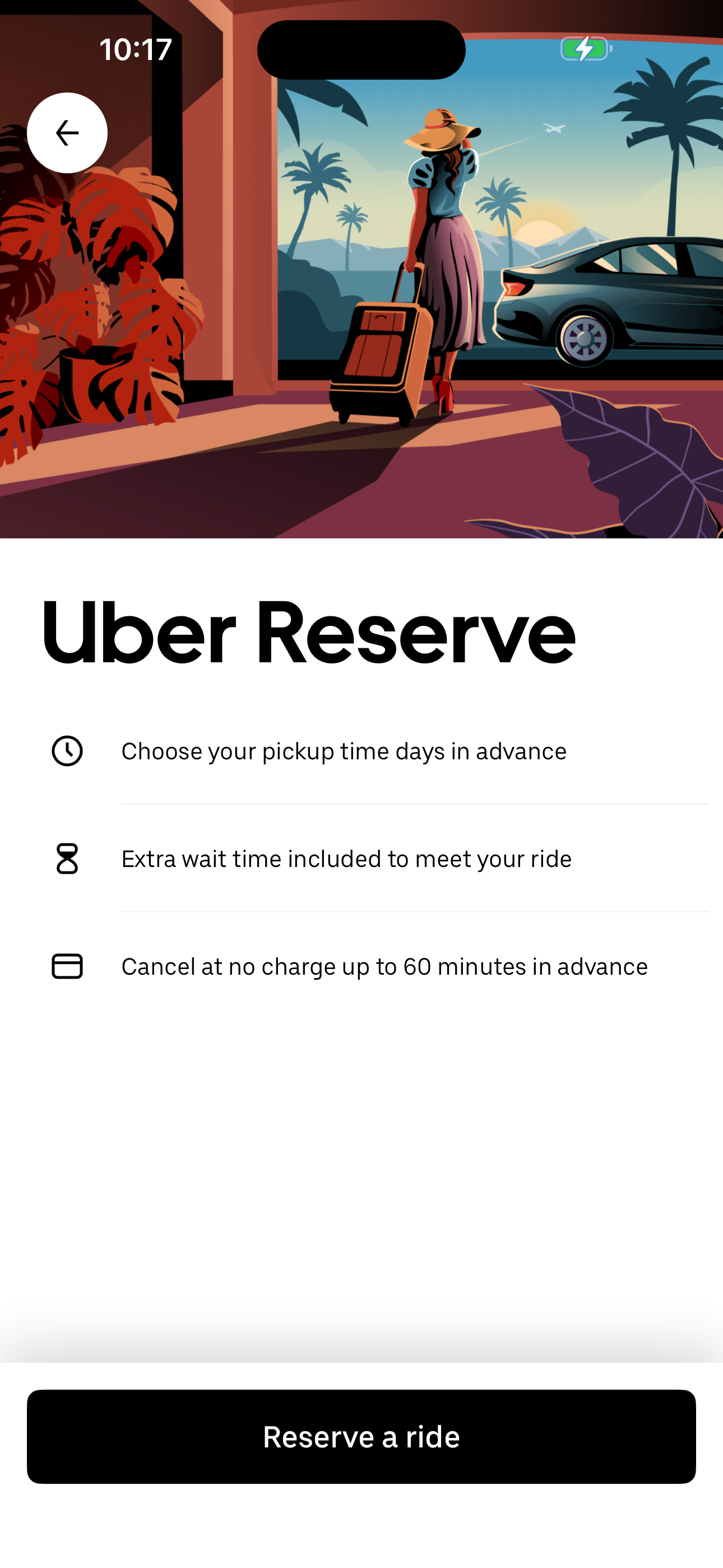
Task: Tap the status bar clock showing 10:17
Action: coord(135,50)
